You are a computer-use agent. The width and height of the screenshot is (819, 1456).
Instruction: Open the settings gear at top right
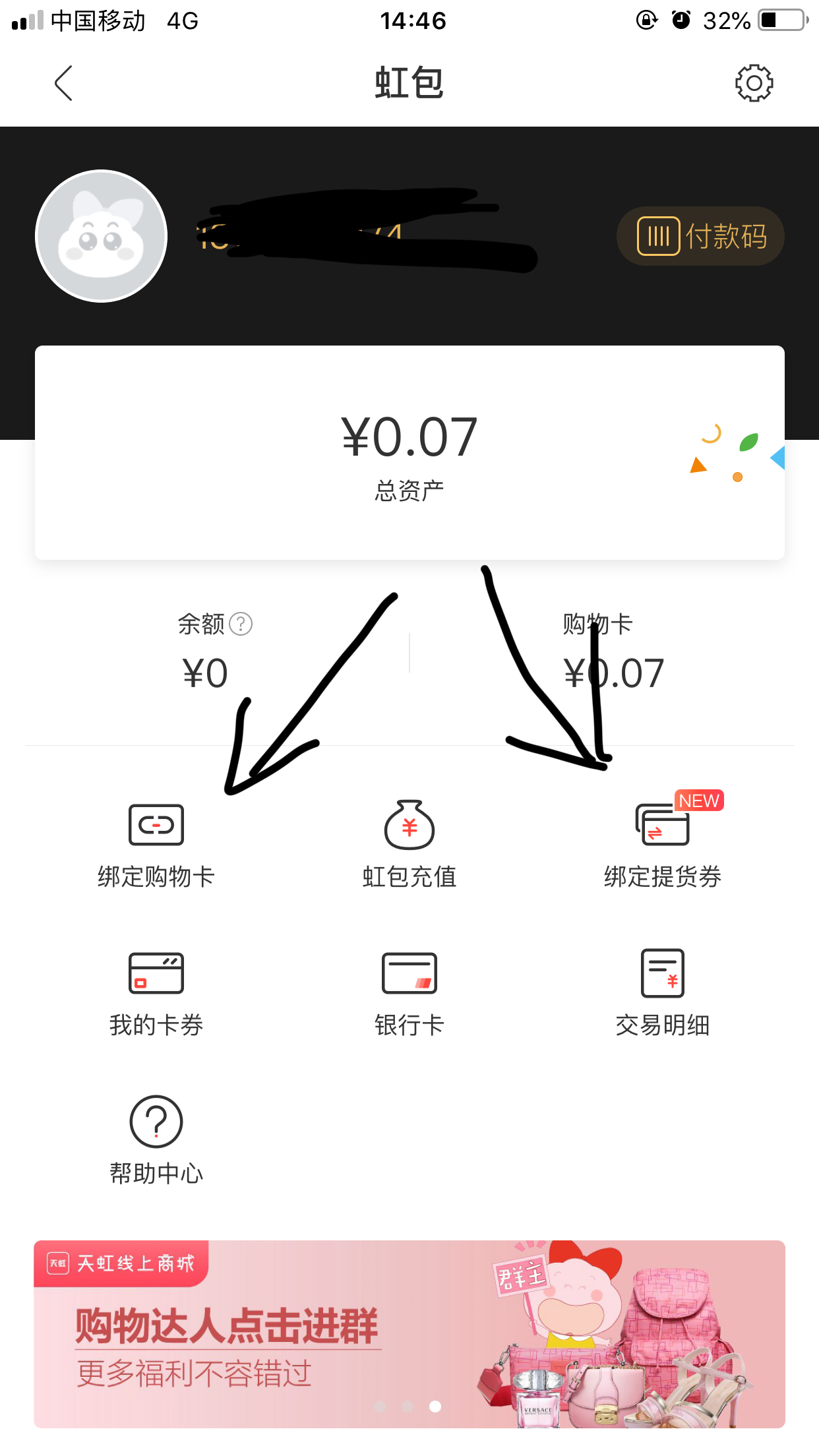[753, 84]
